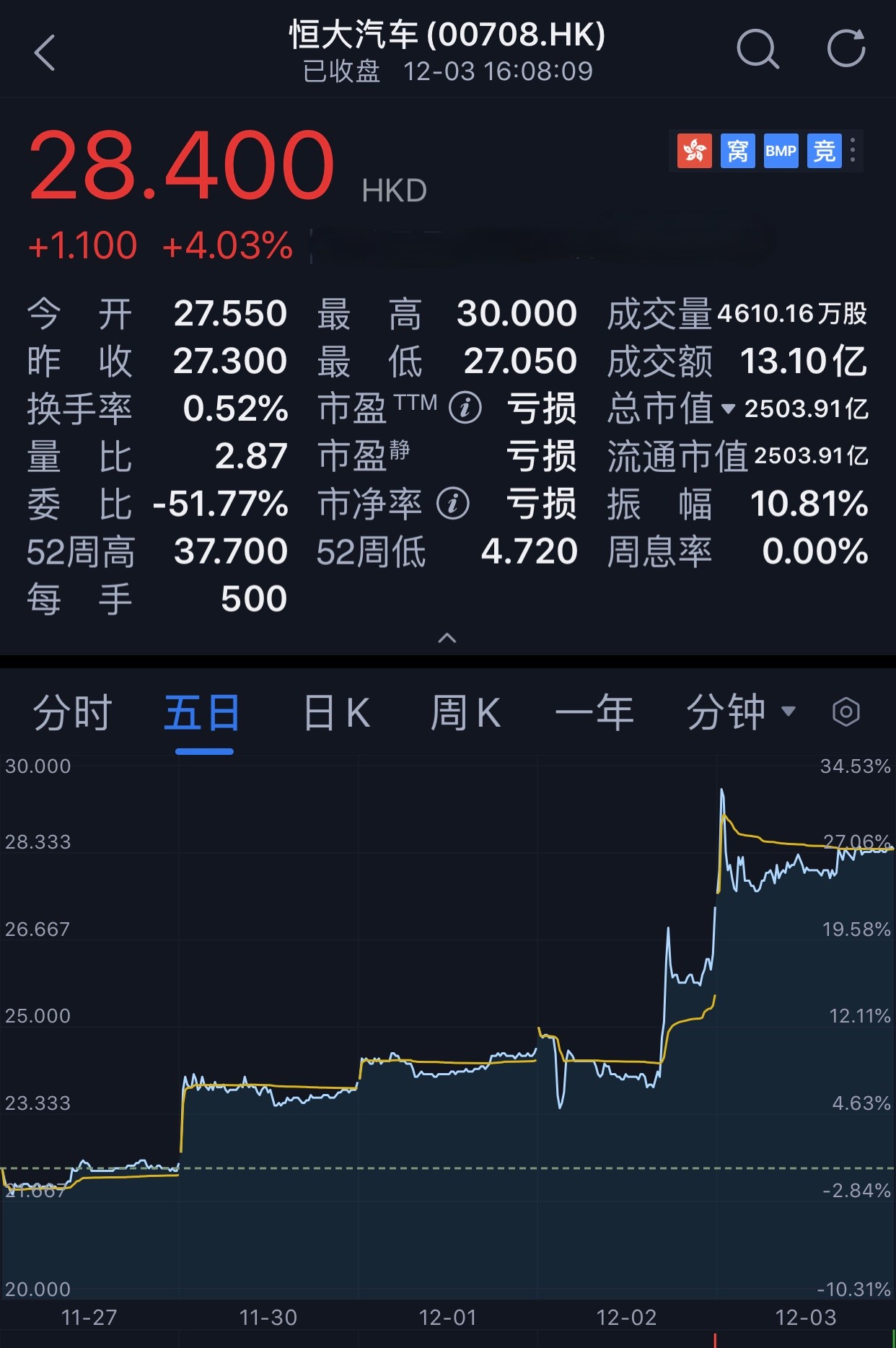Open the 分钟 interval dropdown
This screenshot has height=1348, width=896.
coord(740,713)
